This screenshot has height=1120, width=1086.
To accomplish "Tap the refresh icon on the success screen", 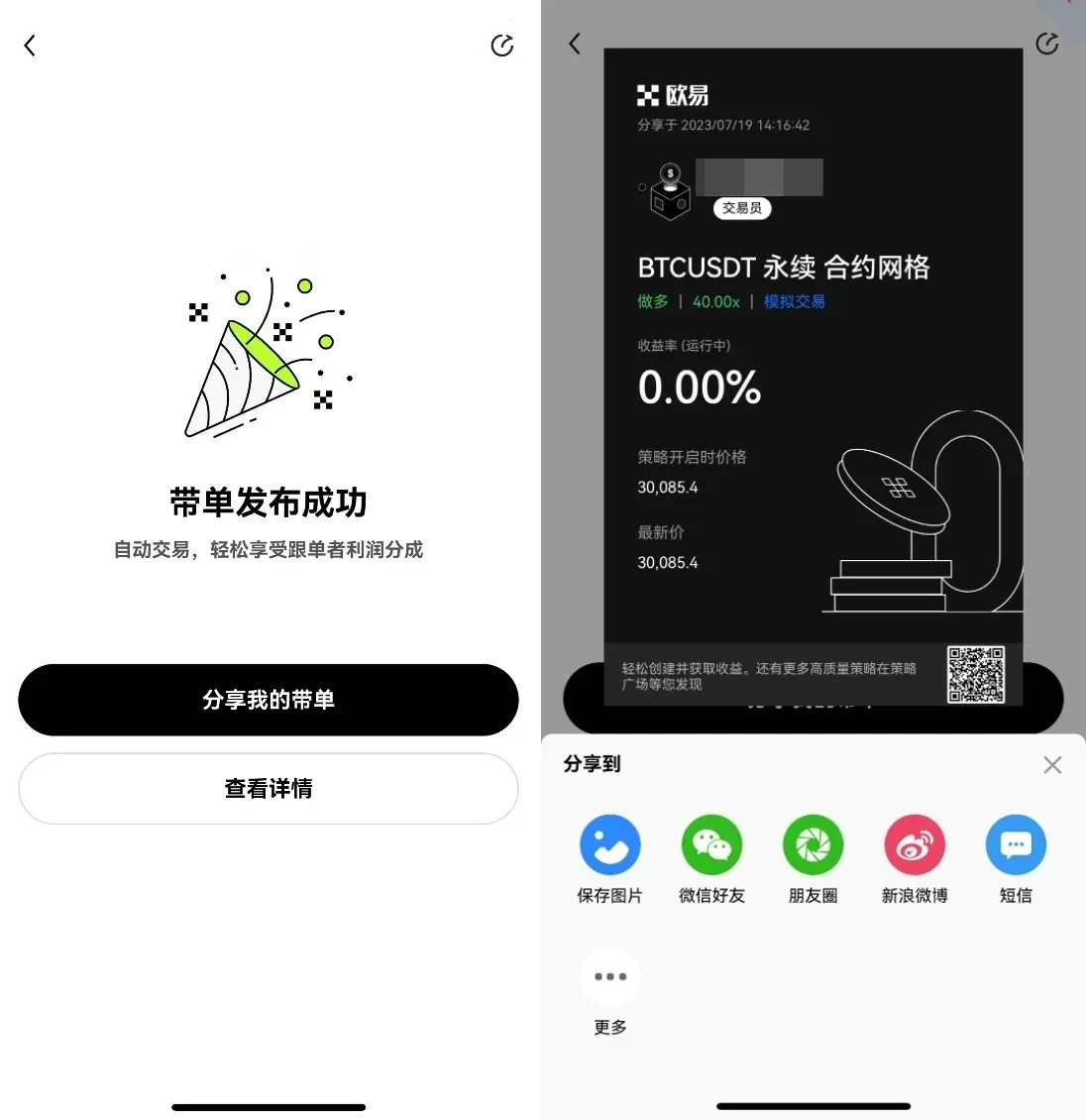I will pyautogui.click(x=502, y=45).
